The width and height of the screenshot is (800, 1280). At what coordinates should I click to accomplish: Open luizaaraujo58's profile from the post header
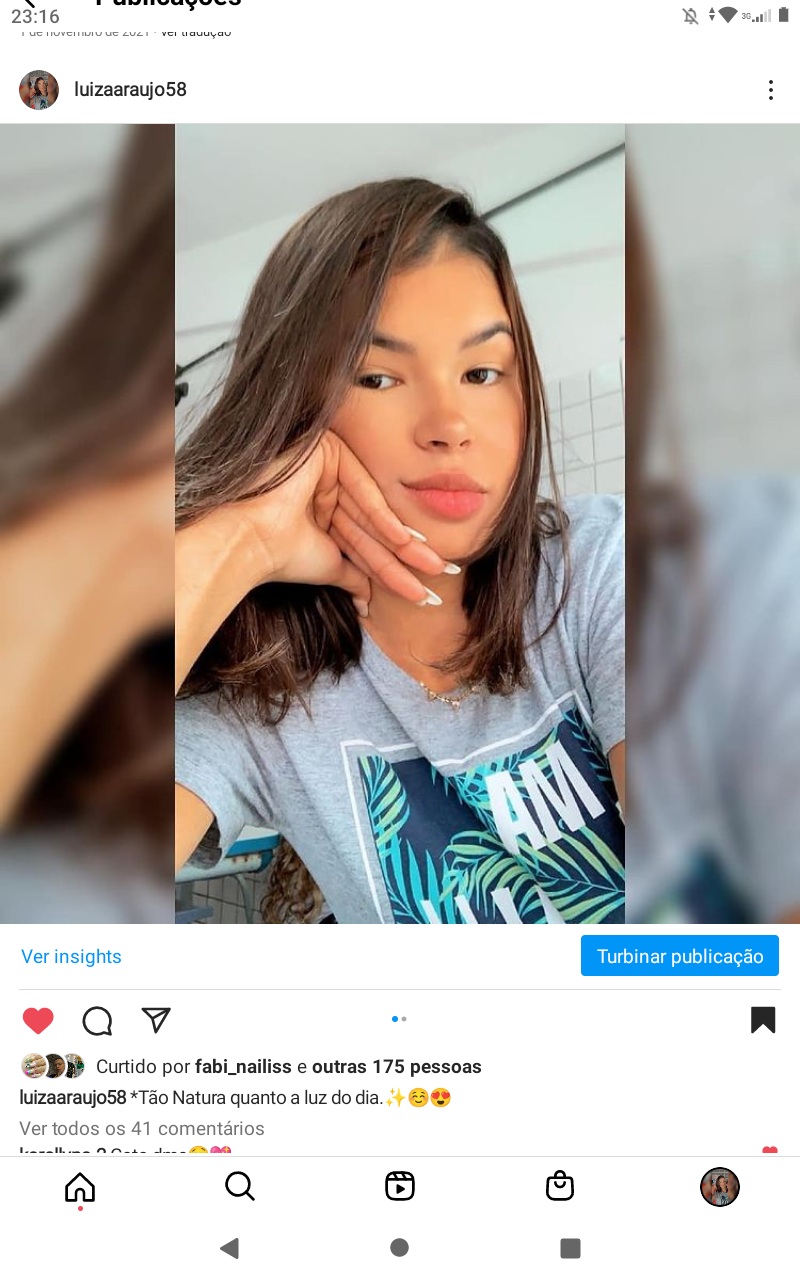pyautogui.click(x=130, y=90)
